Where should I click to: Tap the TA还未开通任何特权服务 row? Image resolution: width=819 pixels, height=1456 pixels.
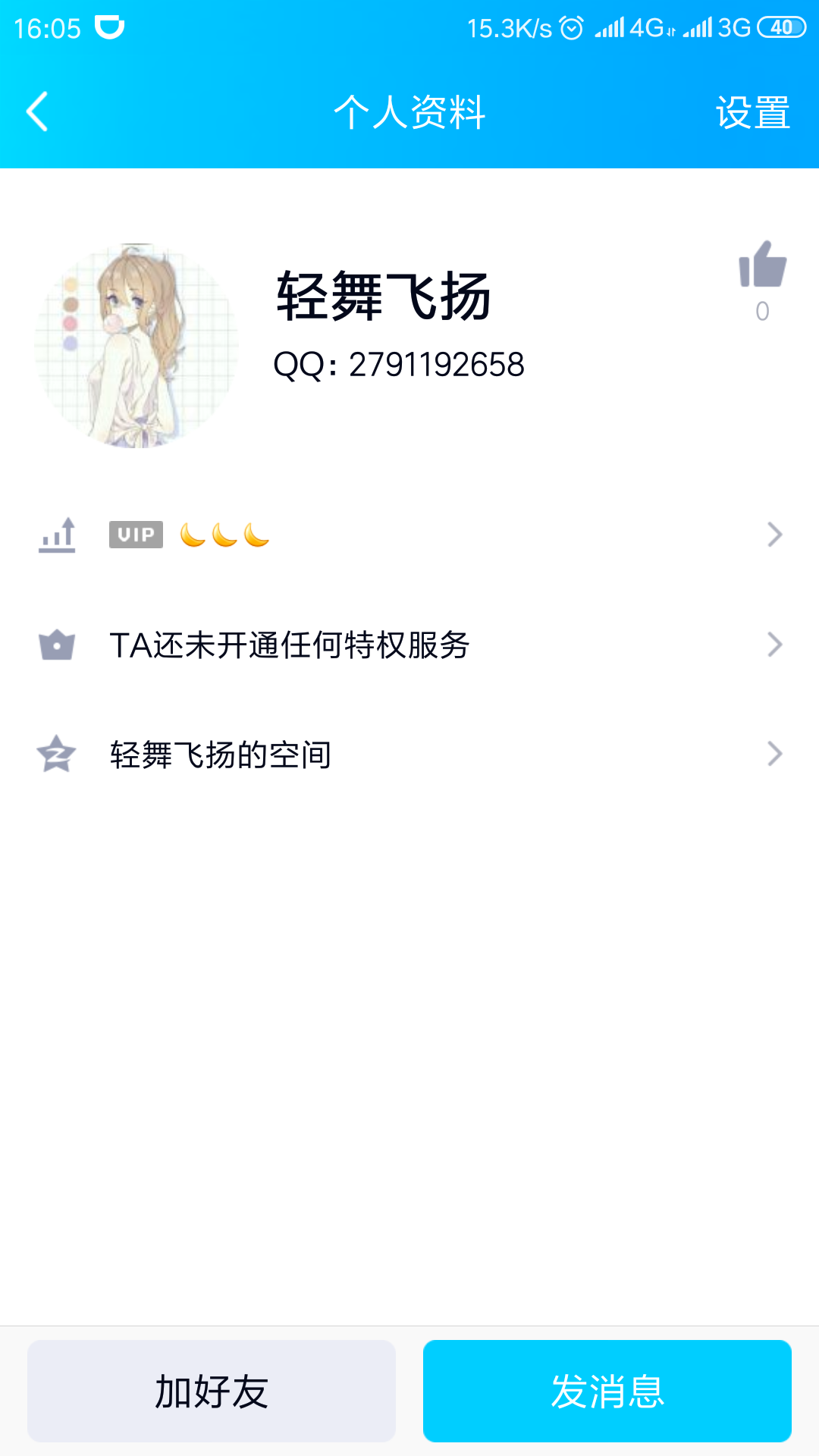(x=289, y=644)
